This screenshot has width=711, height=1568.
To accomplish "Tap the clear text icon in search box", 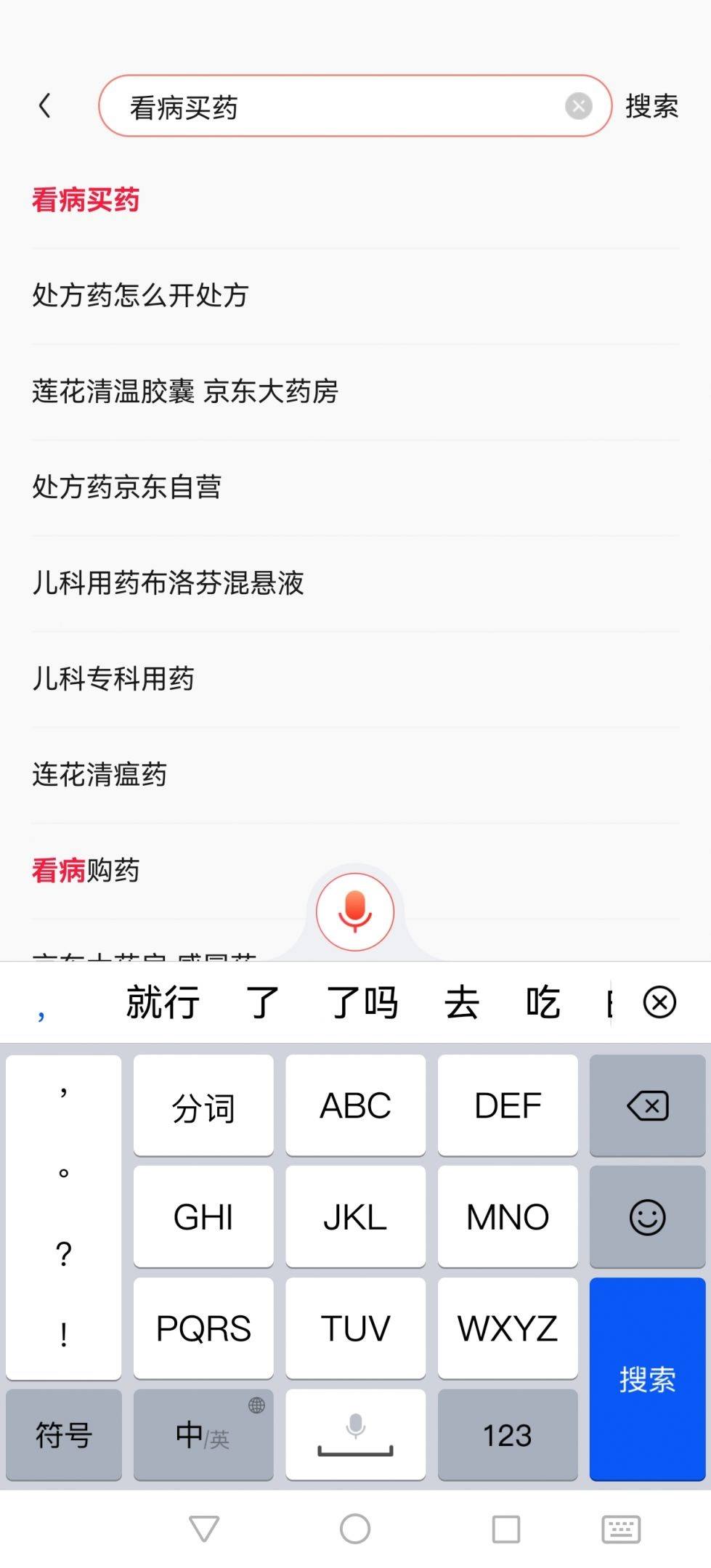I will (x=578, y=105).
